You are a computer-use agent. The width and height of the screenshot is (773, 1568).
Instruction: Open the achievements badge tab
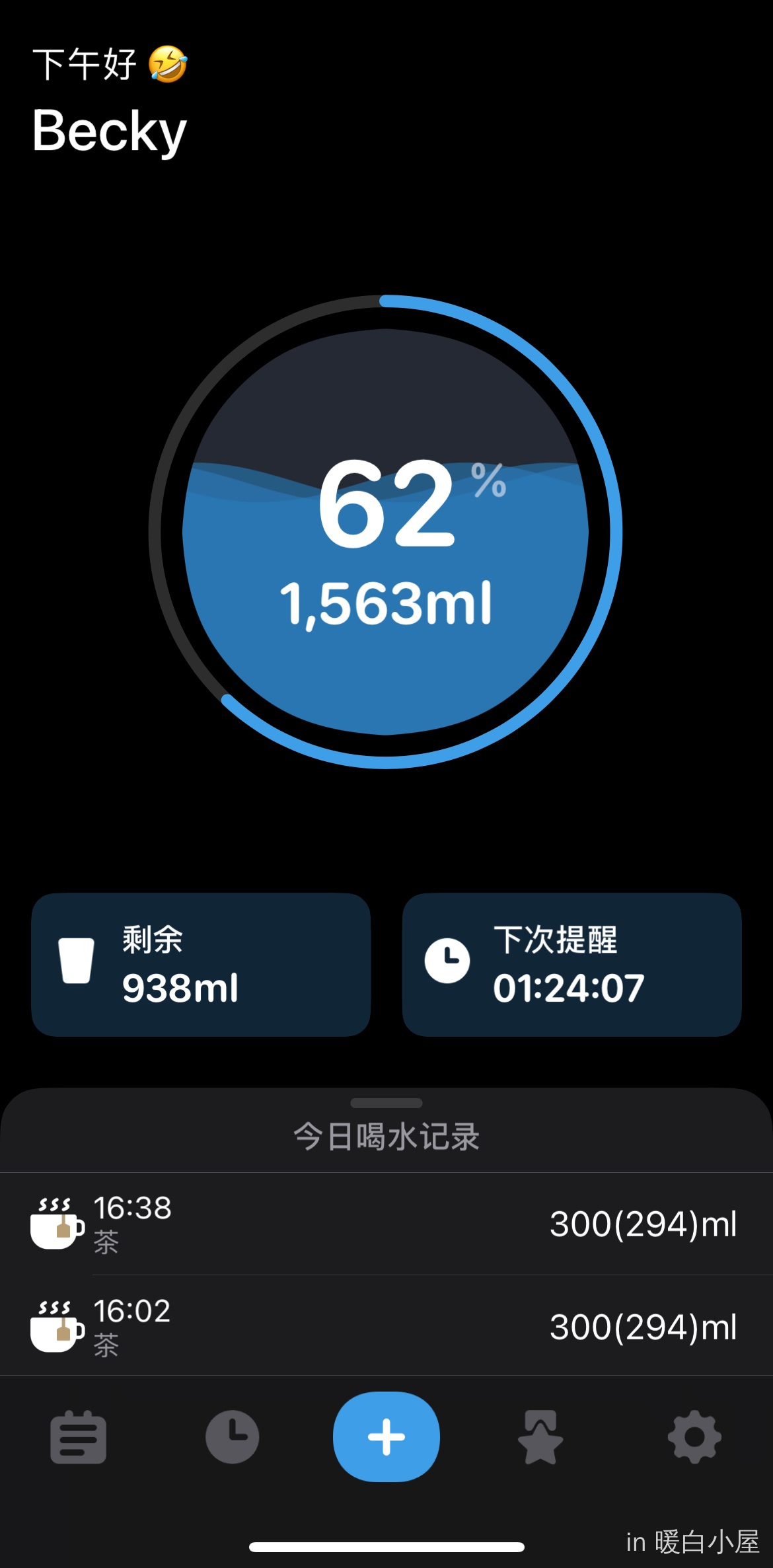click(x=540, y=1437)
